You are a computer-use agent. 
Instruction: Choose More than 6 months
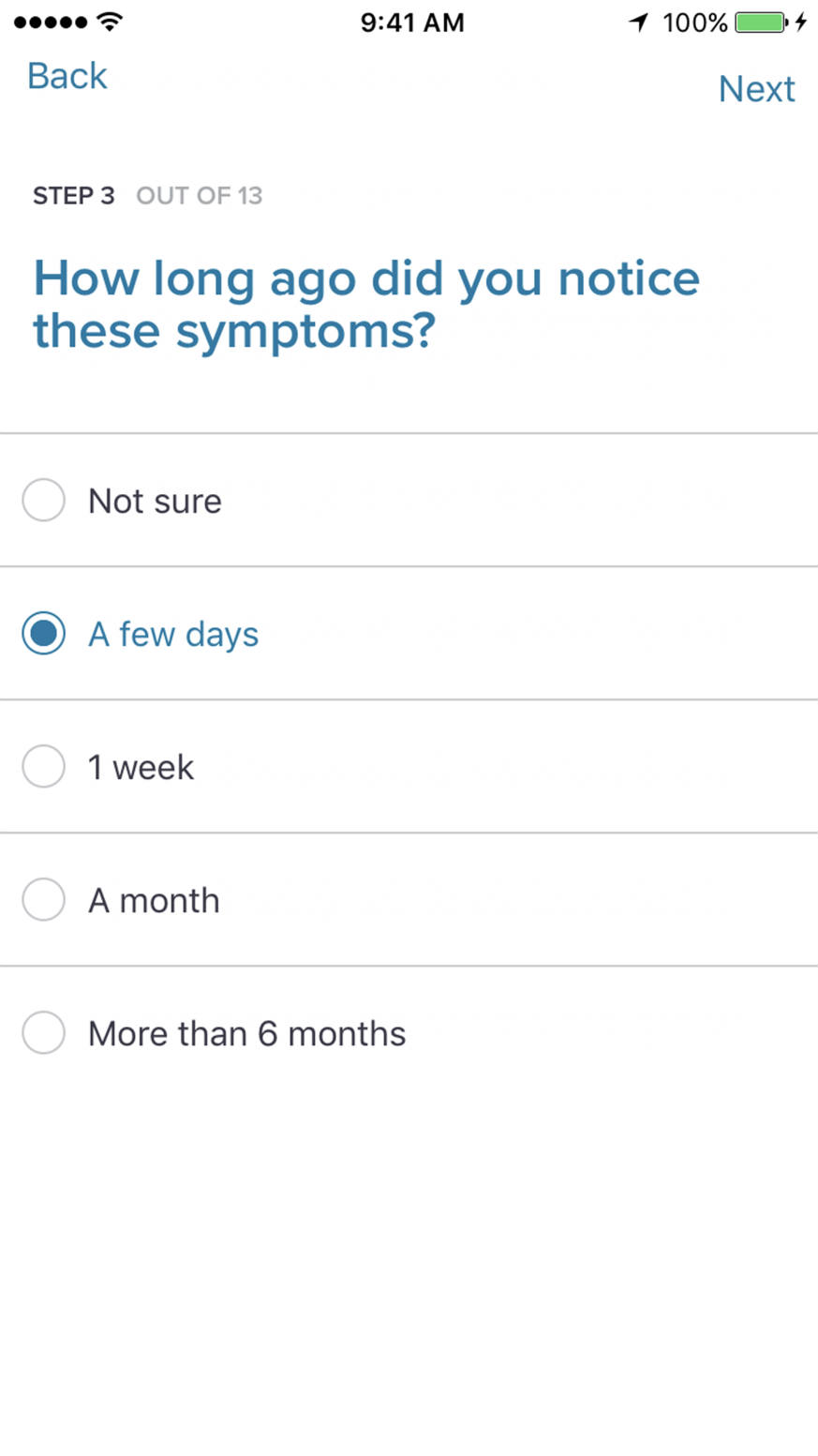[x=409, y=1033]
